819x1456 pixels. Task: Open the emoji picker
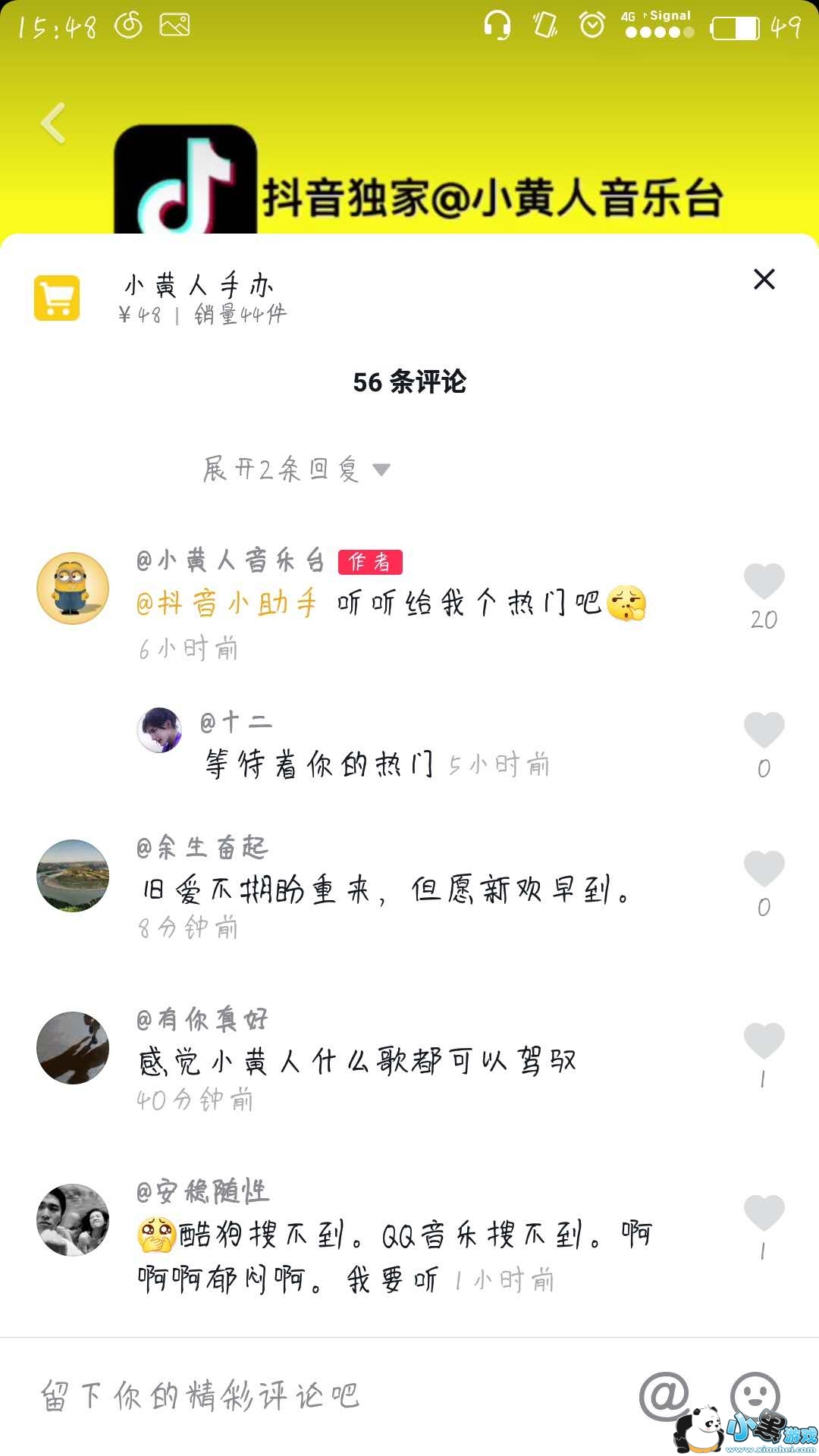point(755,1394)
